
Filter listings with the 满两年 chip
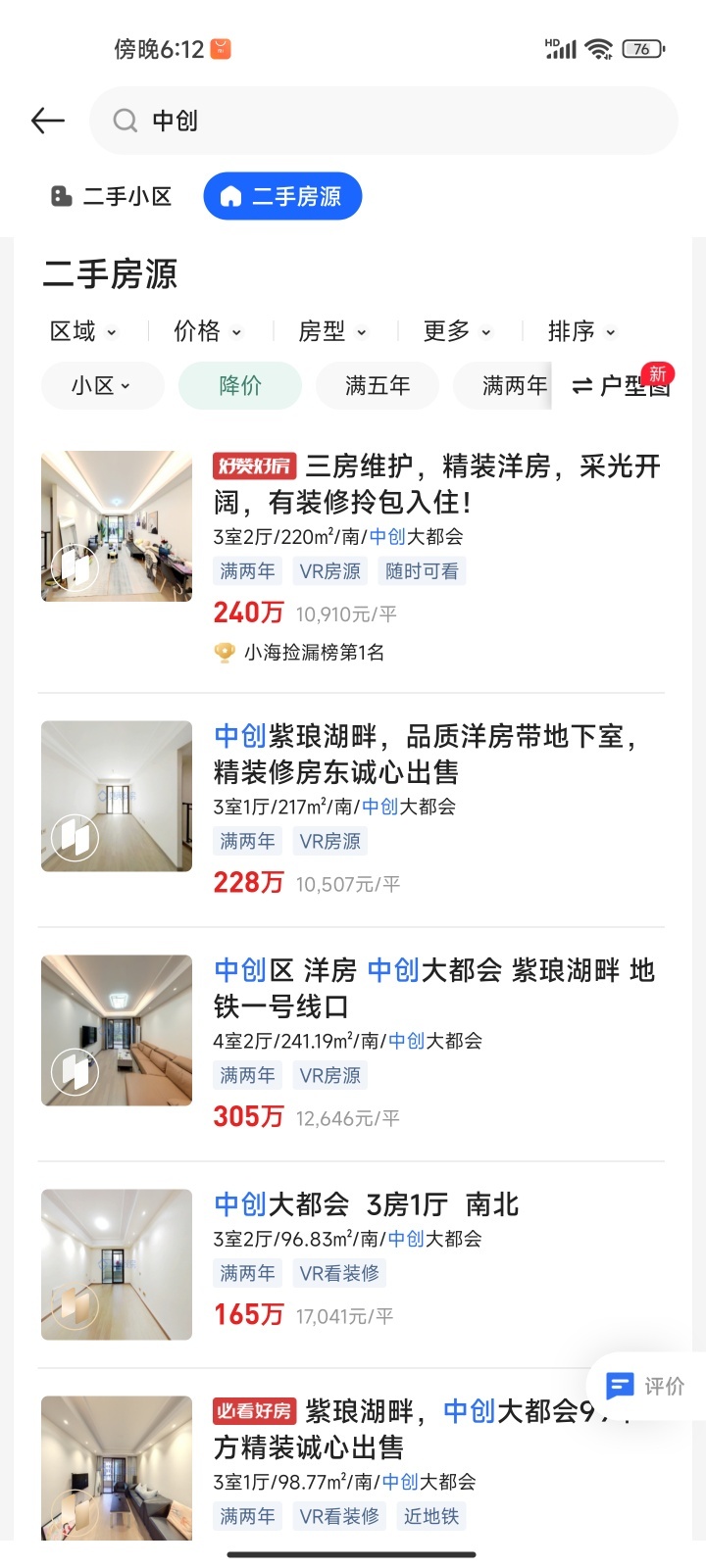510,386
